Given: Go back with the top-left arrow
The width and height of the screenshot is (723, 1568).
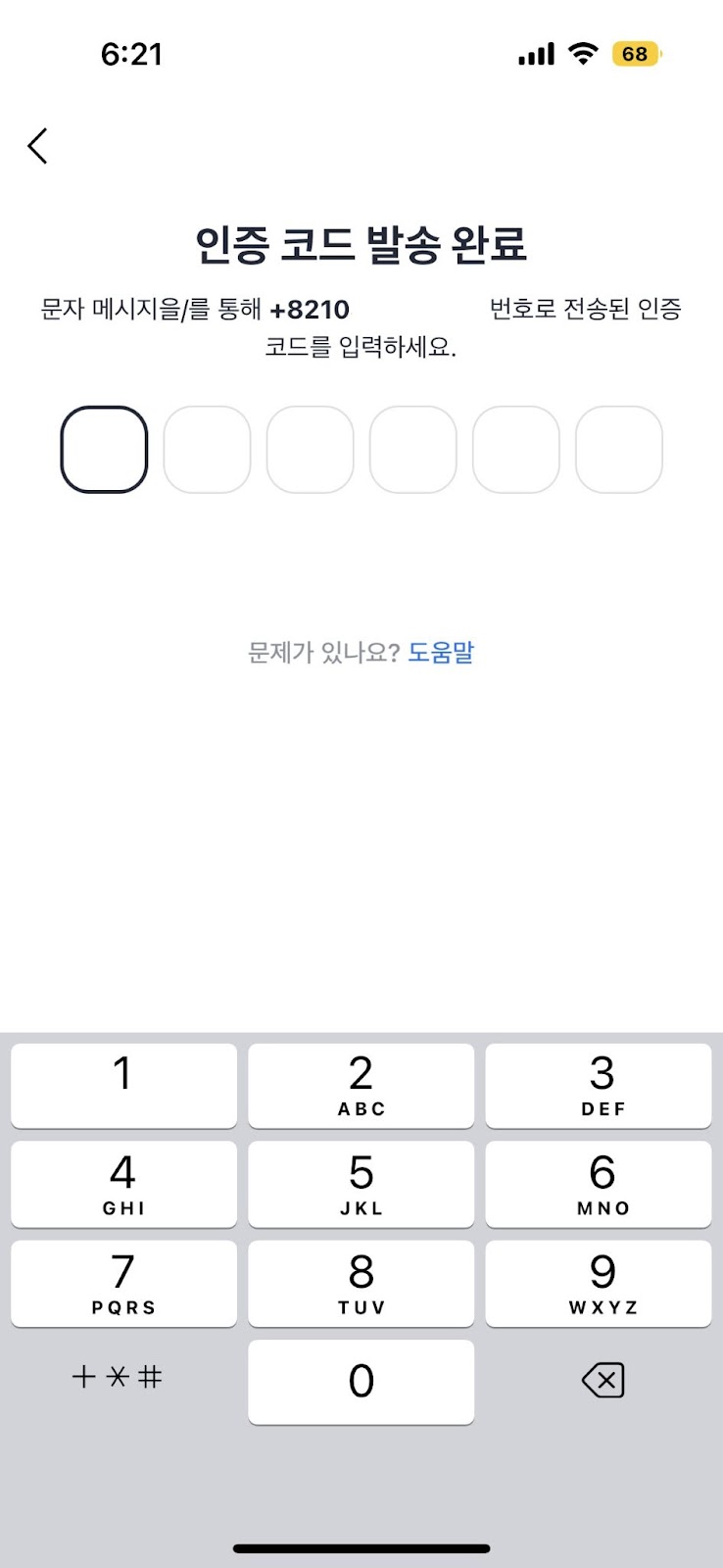Looking at the screenshot, I should point(37,146).
